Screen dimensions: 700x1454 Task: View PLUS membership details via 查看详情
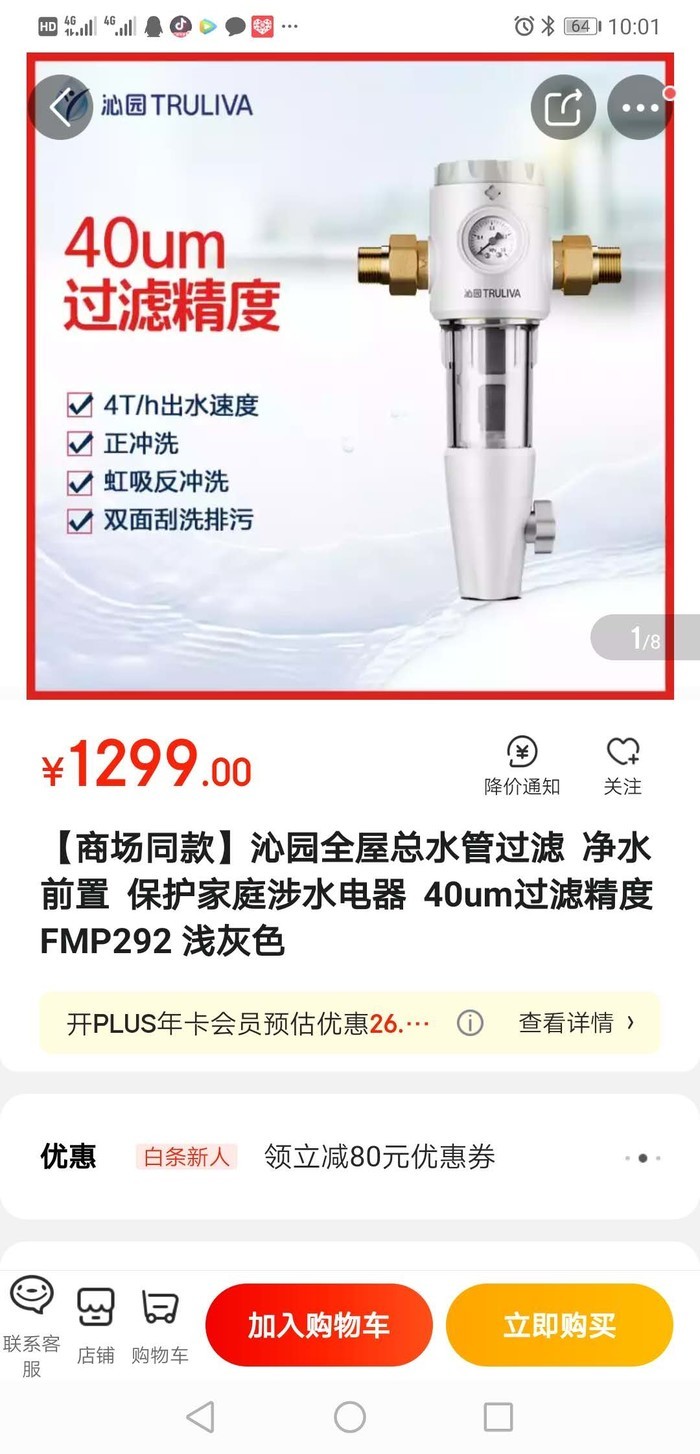coord(576,1023)
